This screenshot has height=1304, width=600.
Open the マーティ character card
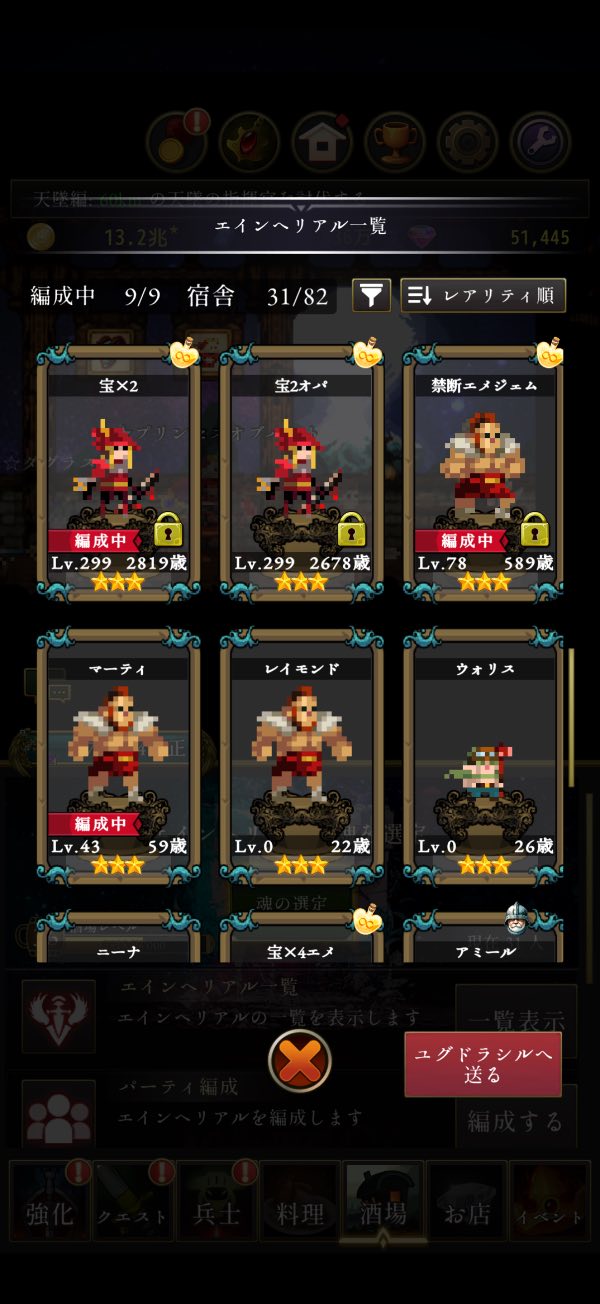coord(118,755)
